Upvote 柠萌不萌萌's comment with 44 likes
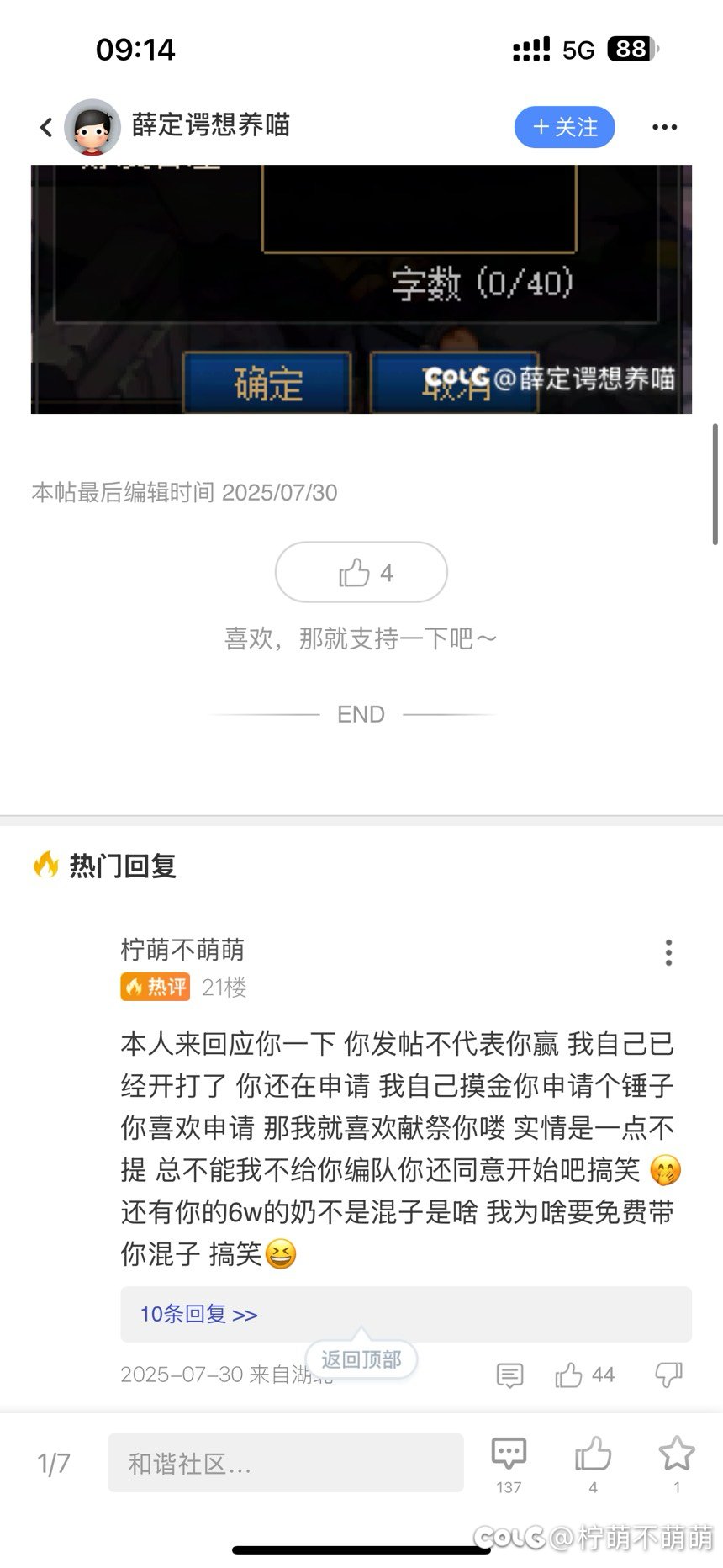Image resolution: width=723 pixels, height=1568 pixels. coord(584,1375)
